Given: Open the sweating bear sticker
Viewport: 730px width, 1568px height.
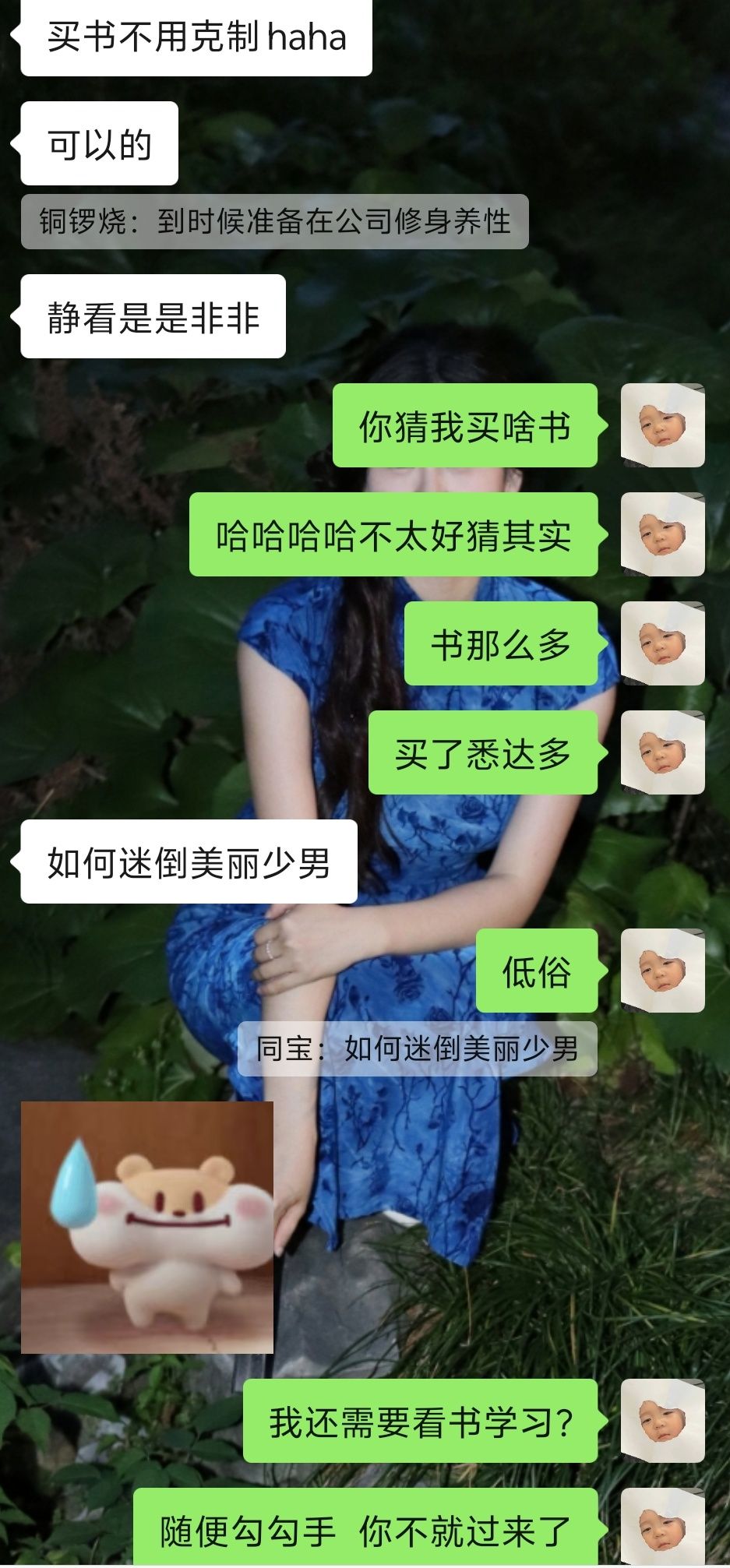Looking at the screenshot, I should (x=147, y=1228).
